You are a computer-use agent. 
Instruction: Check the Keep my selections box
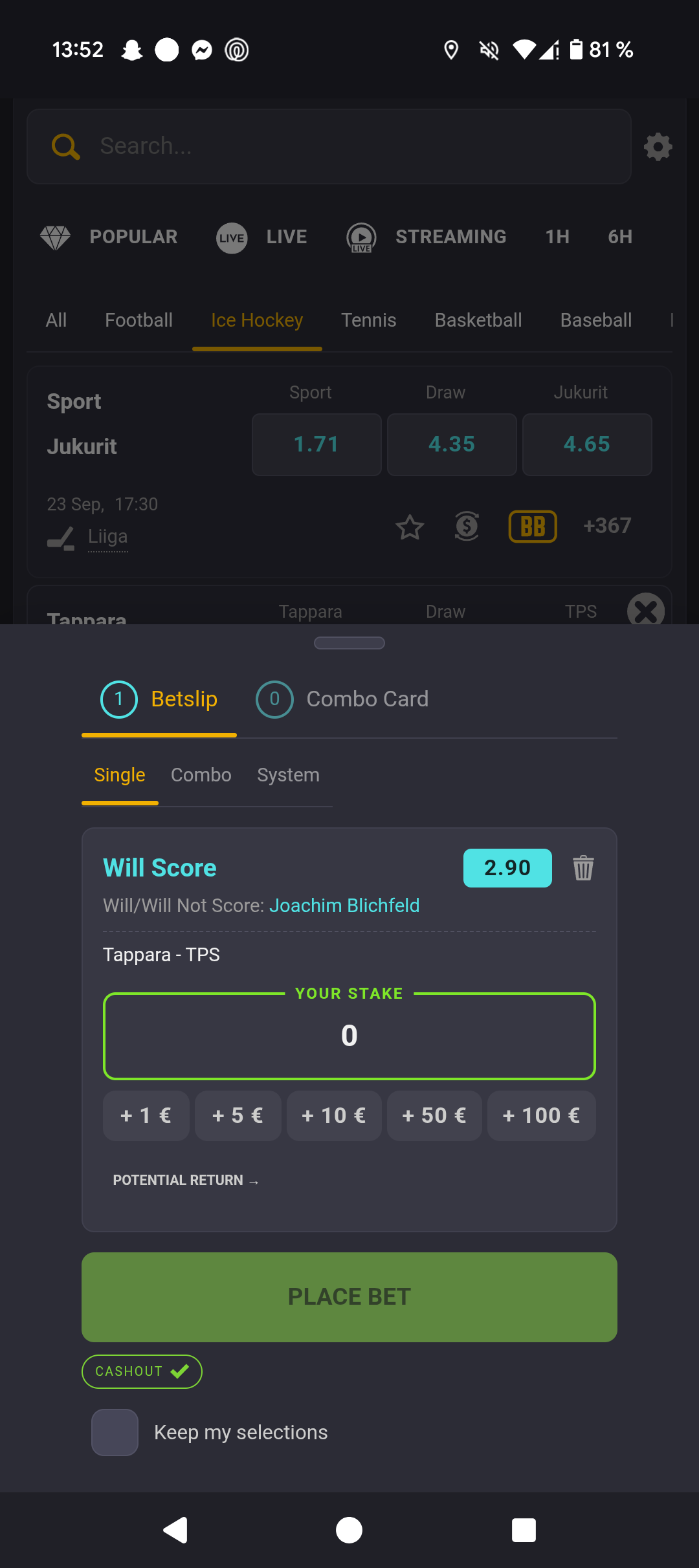tap(115, 1432)
